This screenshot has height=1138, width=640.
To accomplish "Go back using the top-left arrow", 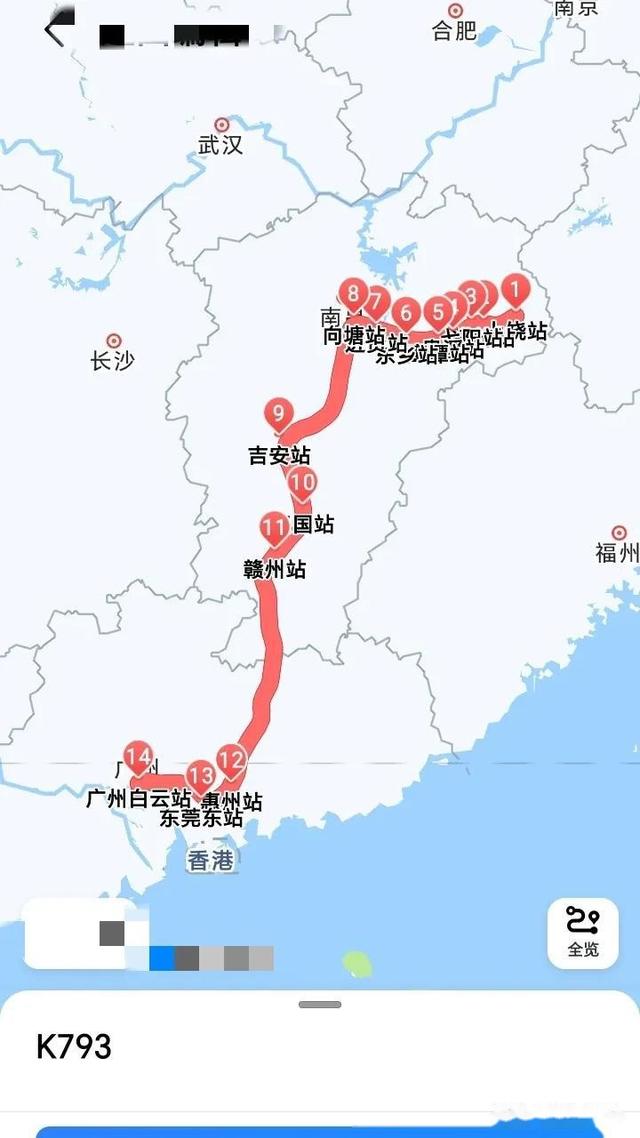I will pyautogui.click(x=54, y=31).
